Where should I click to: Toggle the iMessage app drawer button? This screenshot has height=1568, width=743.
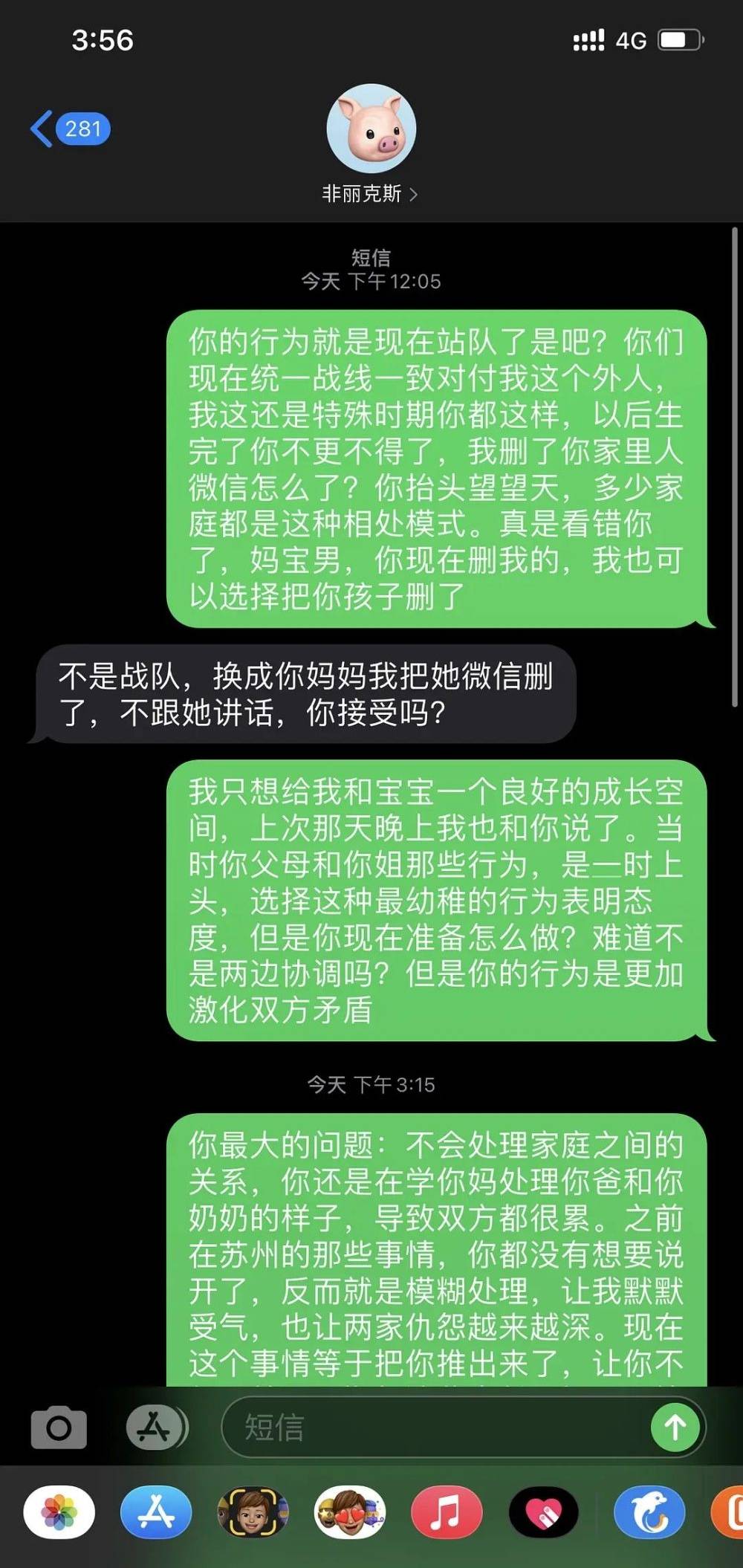pyautogui.click(x=156, y=1427)
